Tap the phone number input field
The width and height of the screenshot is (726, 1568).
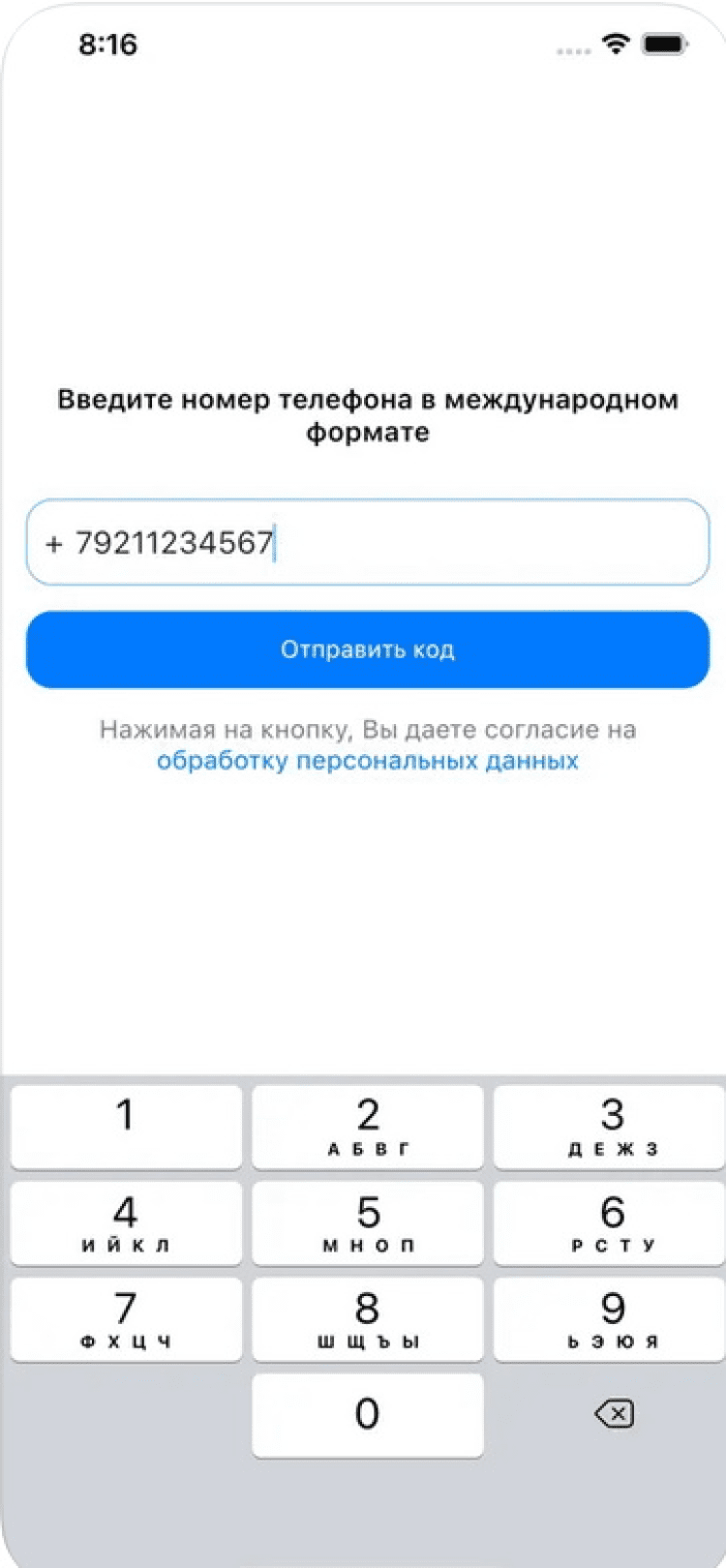click(368, 542)
